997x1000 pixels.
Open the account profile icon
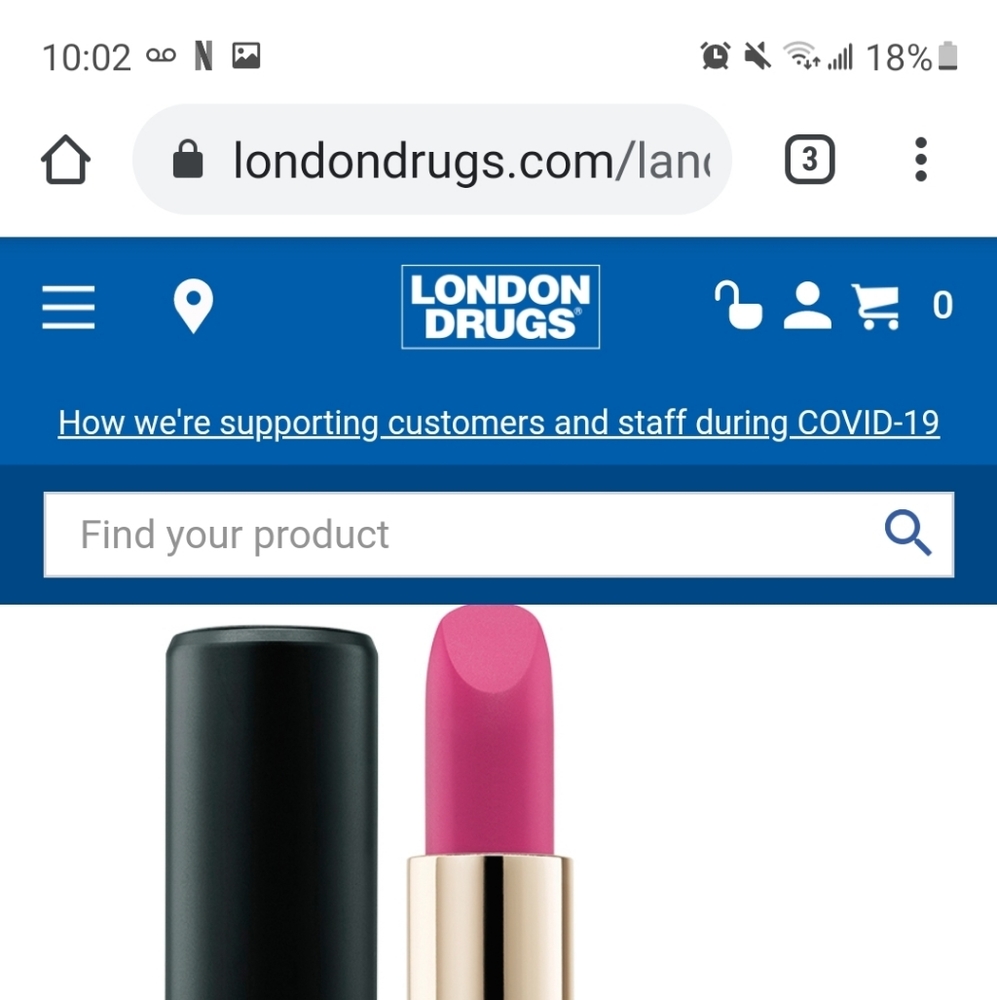tap(807, 306)
